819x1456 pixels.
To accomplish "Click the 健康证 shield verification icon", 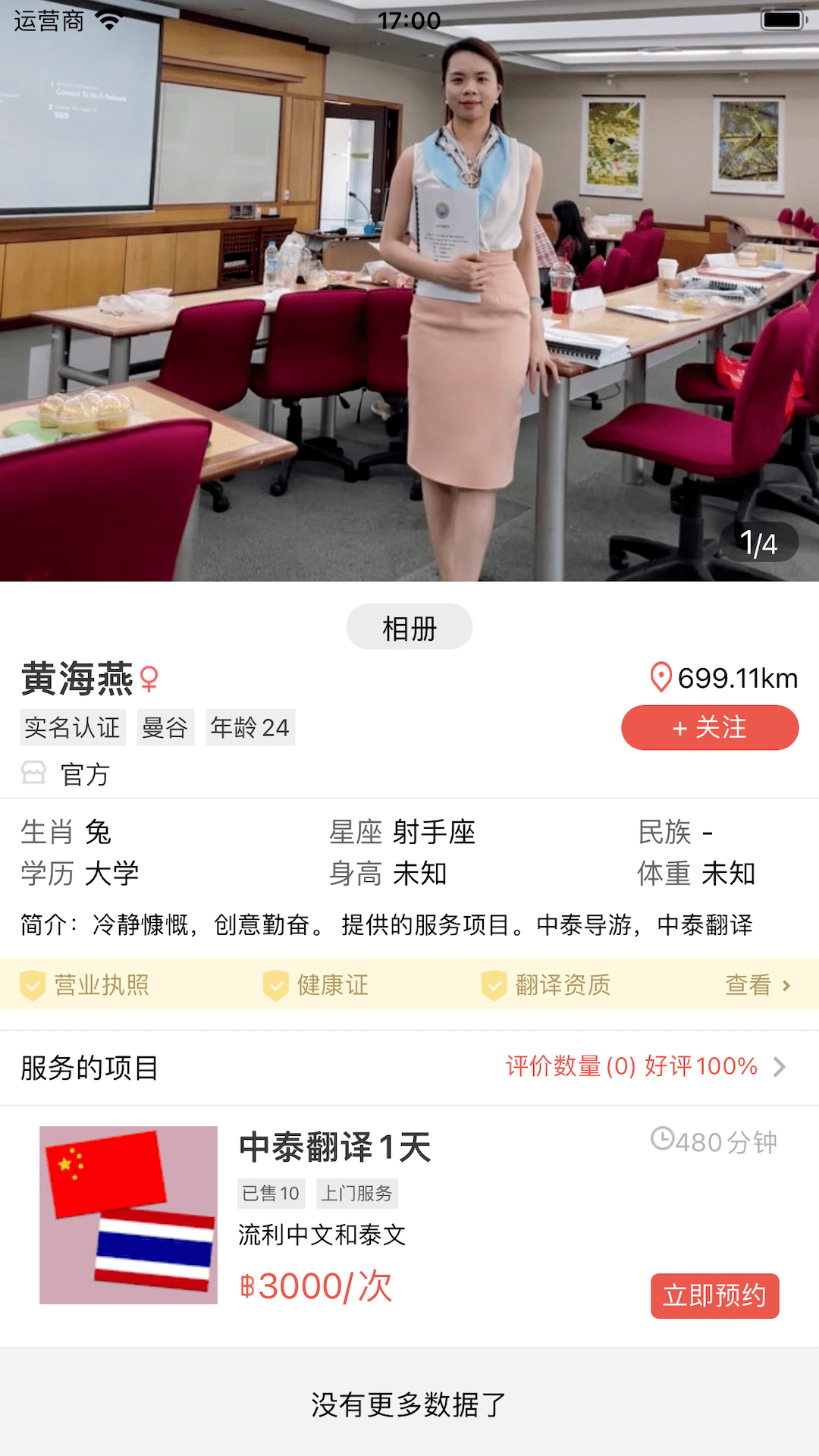I will [273, 984].
